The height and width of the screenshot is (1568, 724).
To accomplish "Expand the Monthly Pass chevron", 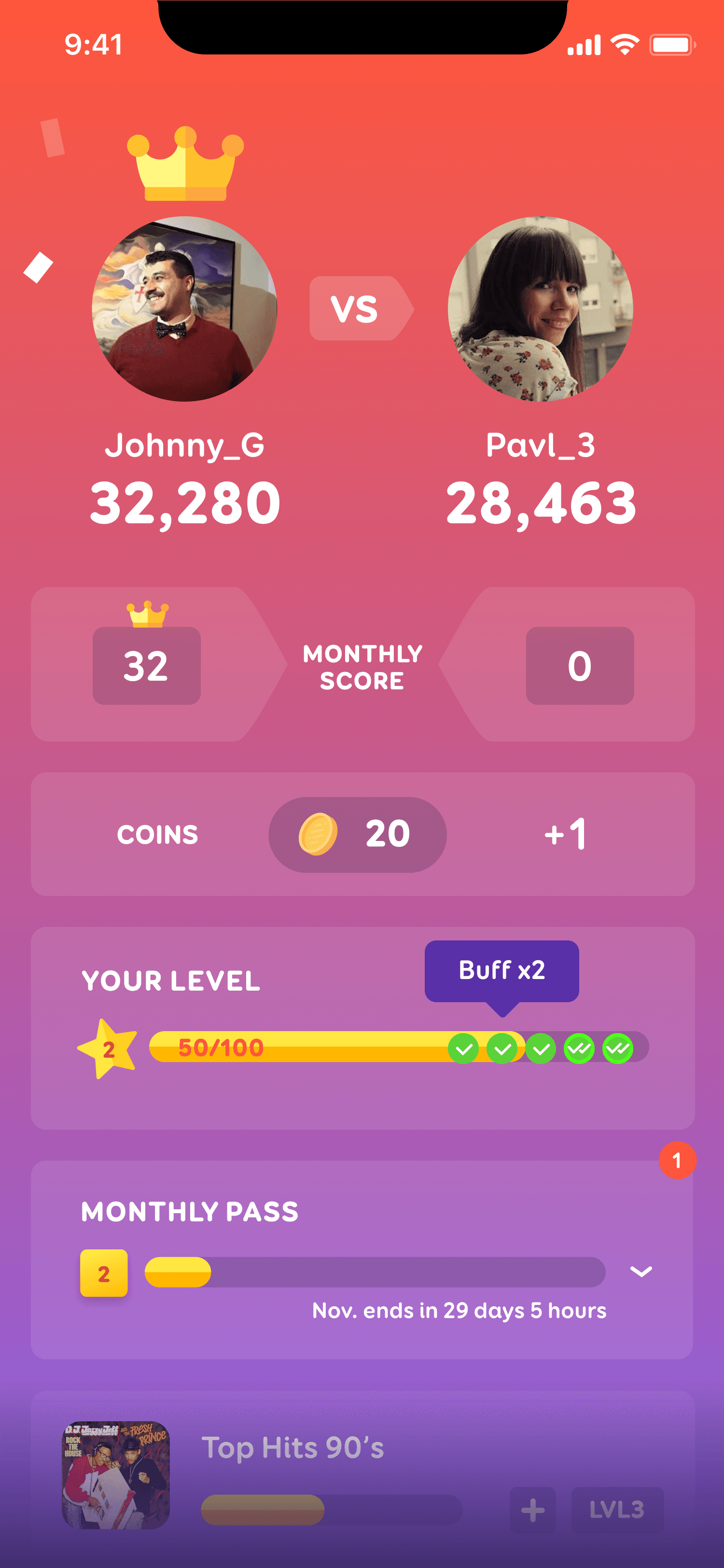I will [x=640, y=1271].
